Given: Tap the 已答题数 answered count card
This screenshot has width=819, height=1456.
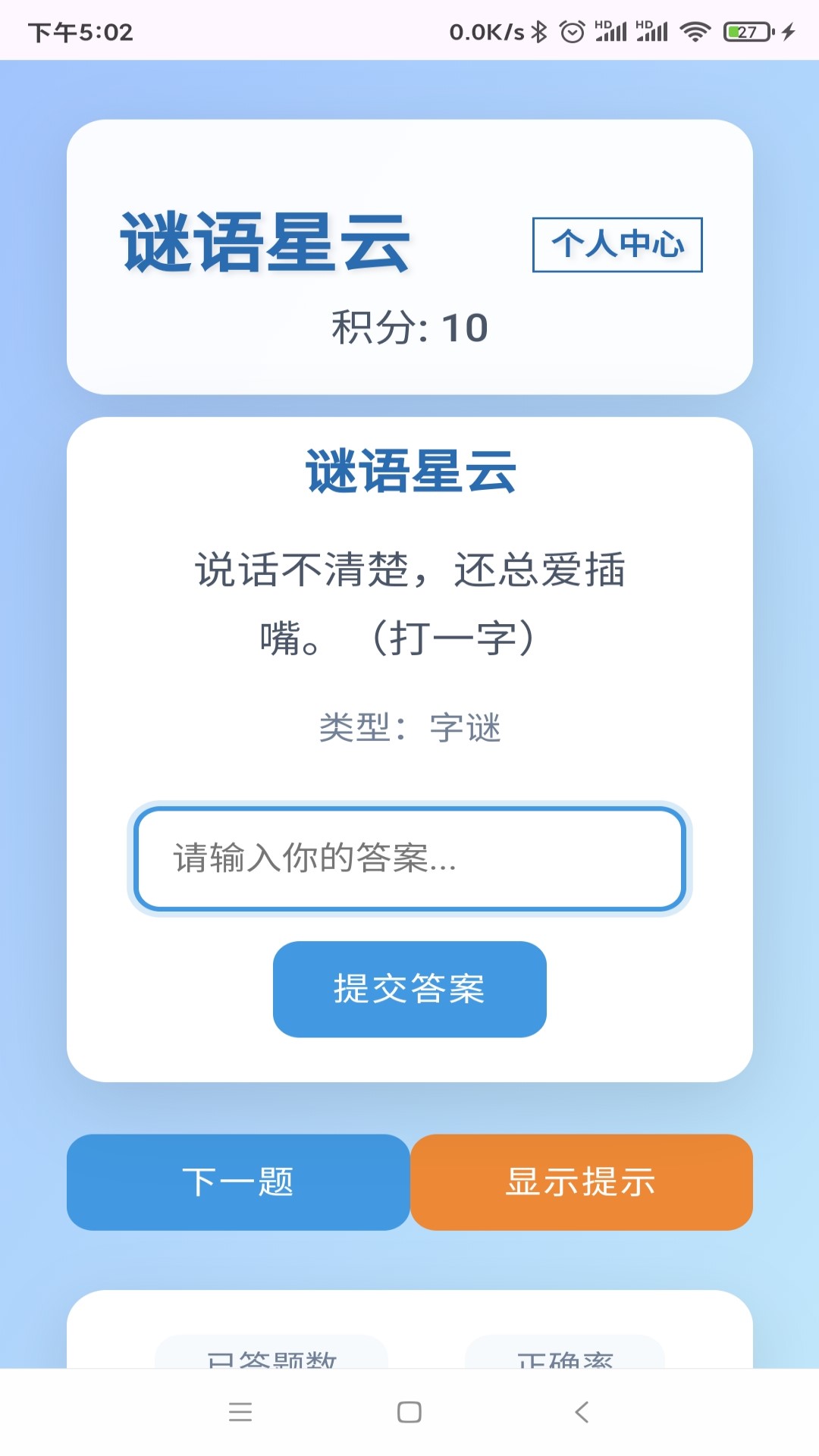Looking at the screenshot, I should pos(273,1361).
